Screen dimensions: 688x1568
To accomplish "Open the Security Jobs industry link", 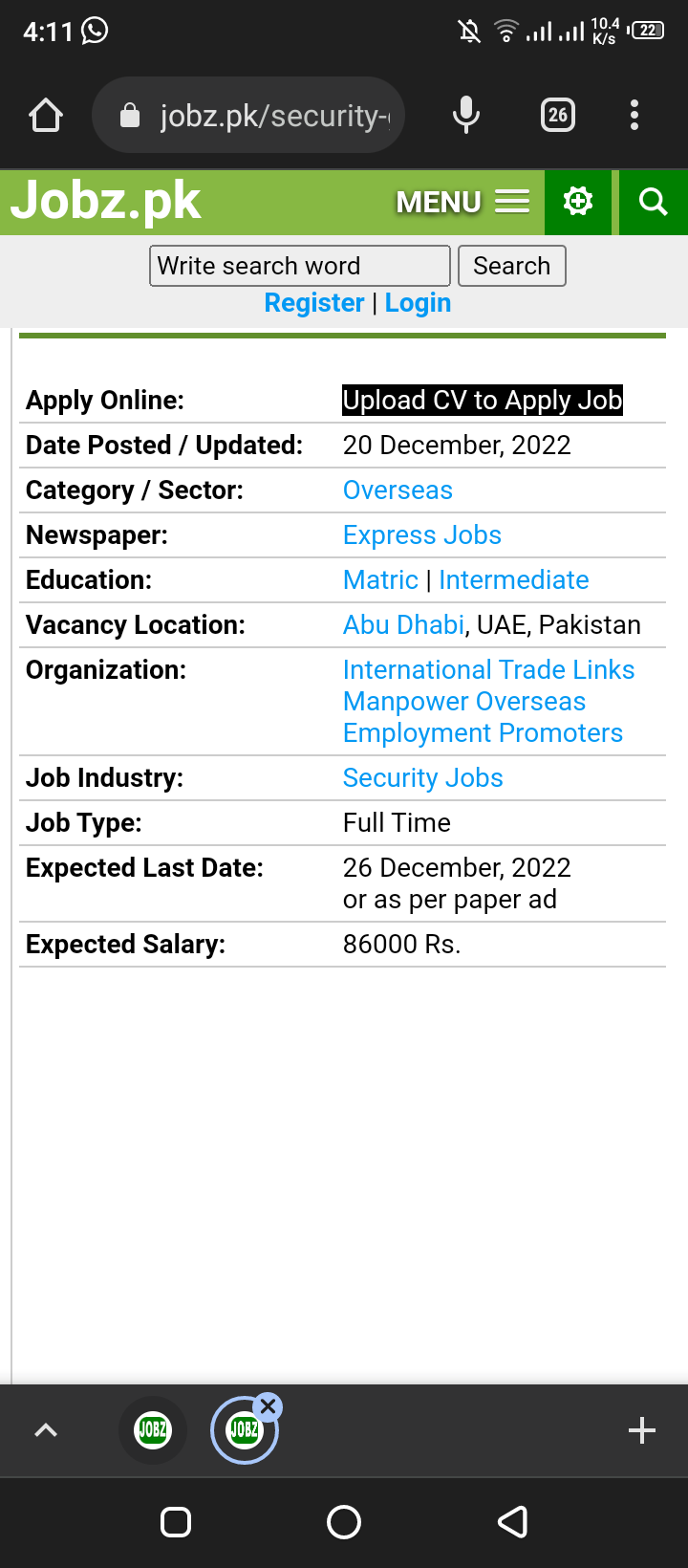I will coord(422,778).
